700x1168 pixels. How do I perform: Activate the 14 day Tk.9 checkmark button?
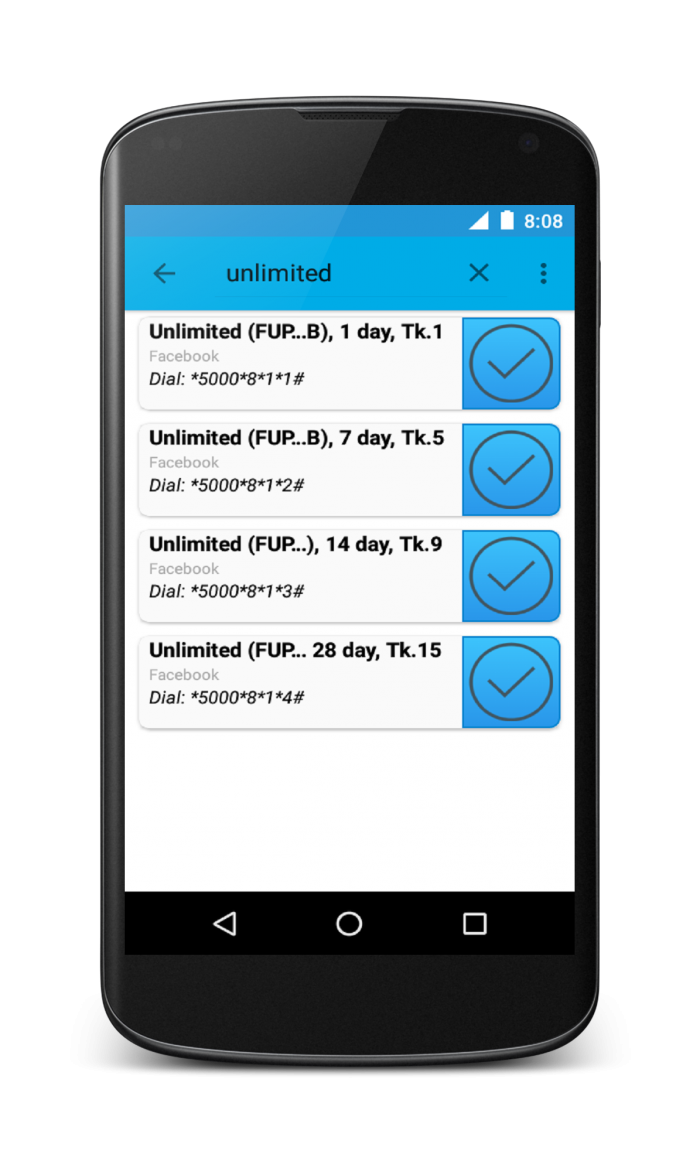[x=511, y=576]
